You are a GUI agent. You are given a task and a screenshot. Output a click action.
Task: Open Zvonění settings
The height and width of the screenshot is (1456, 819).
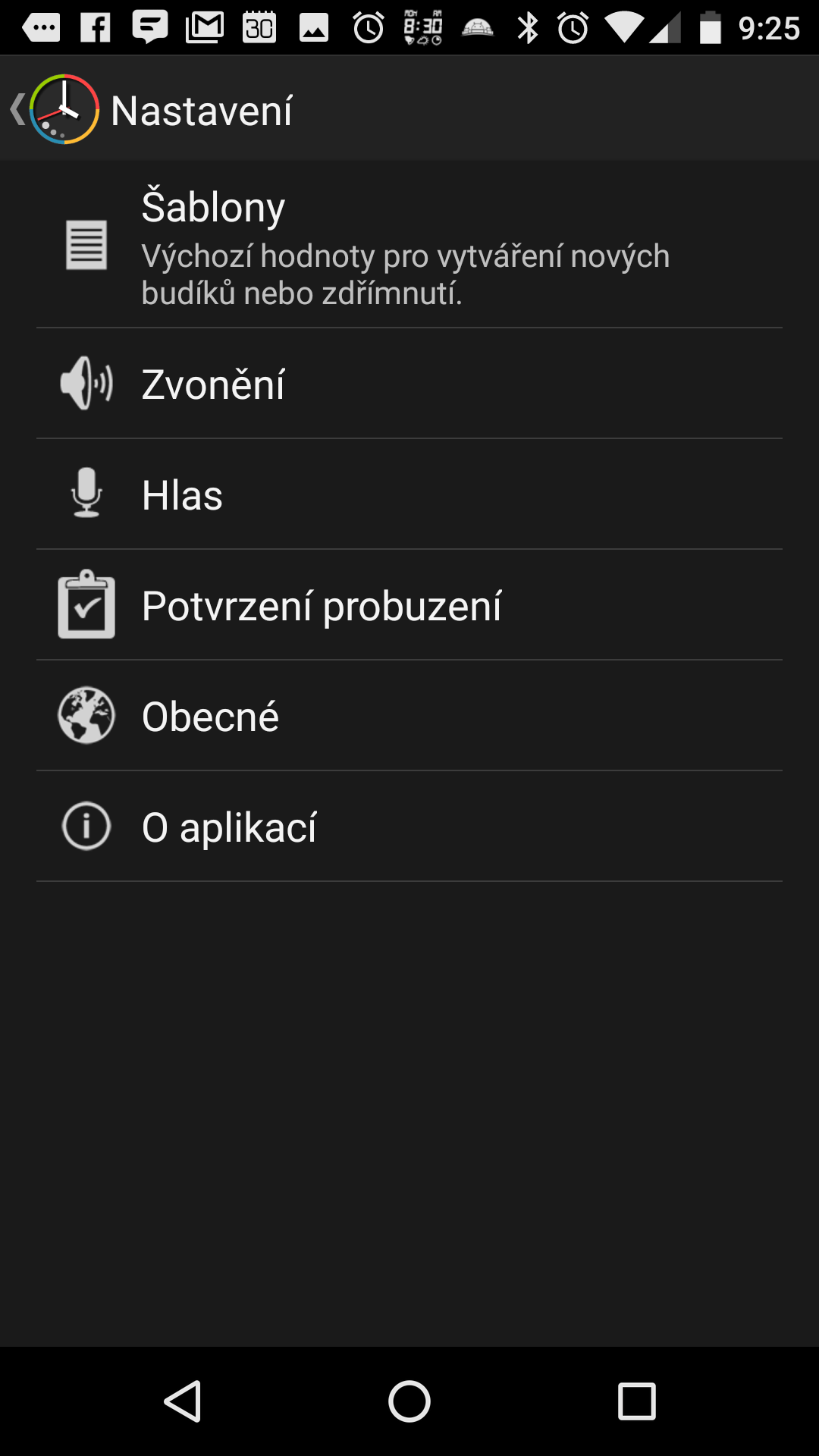[x=409, y=384]
